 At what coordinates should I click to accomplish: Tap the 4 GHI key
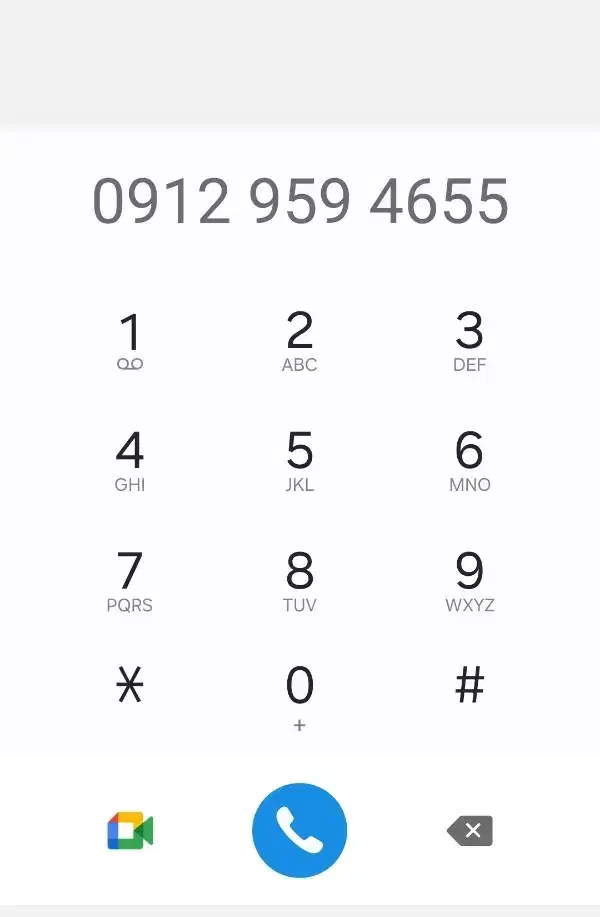click(130, 461)
